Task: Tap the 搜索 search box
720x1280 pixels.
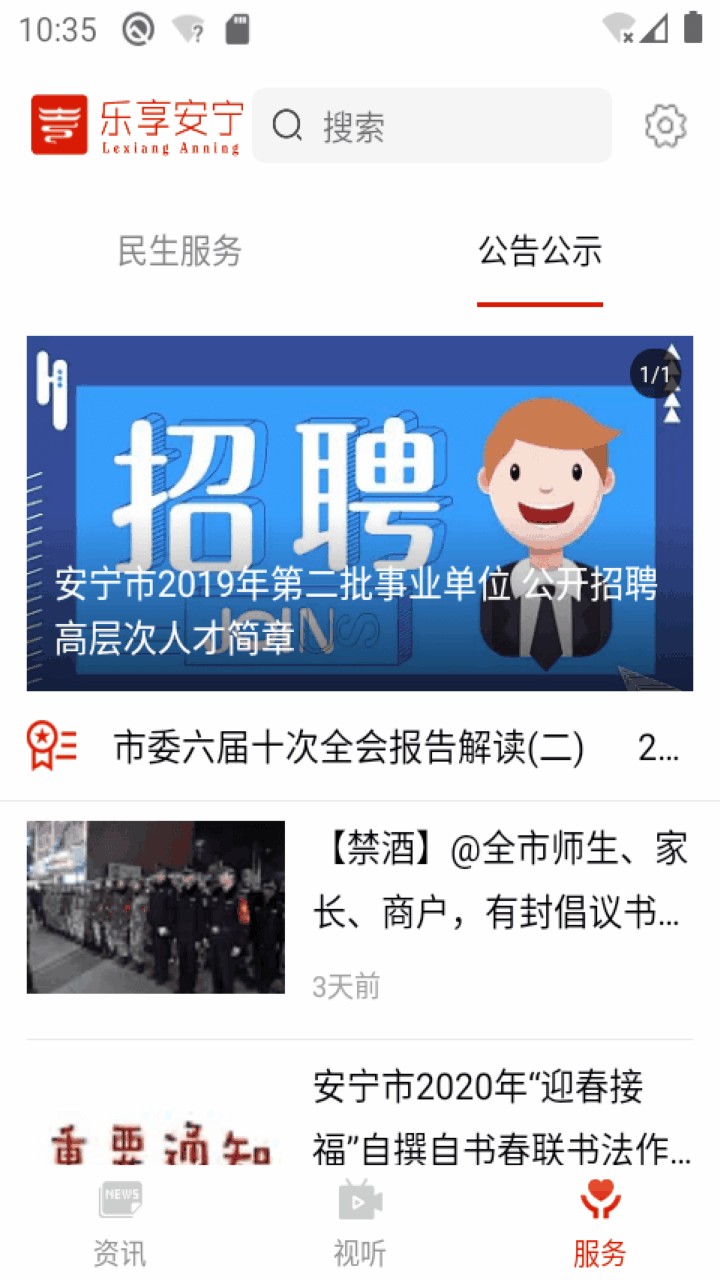Action: point(431,126)
